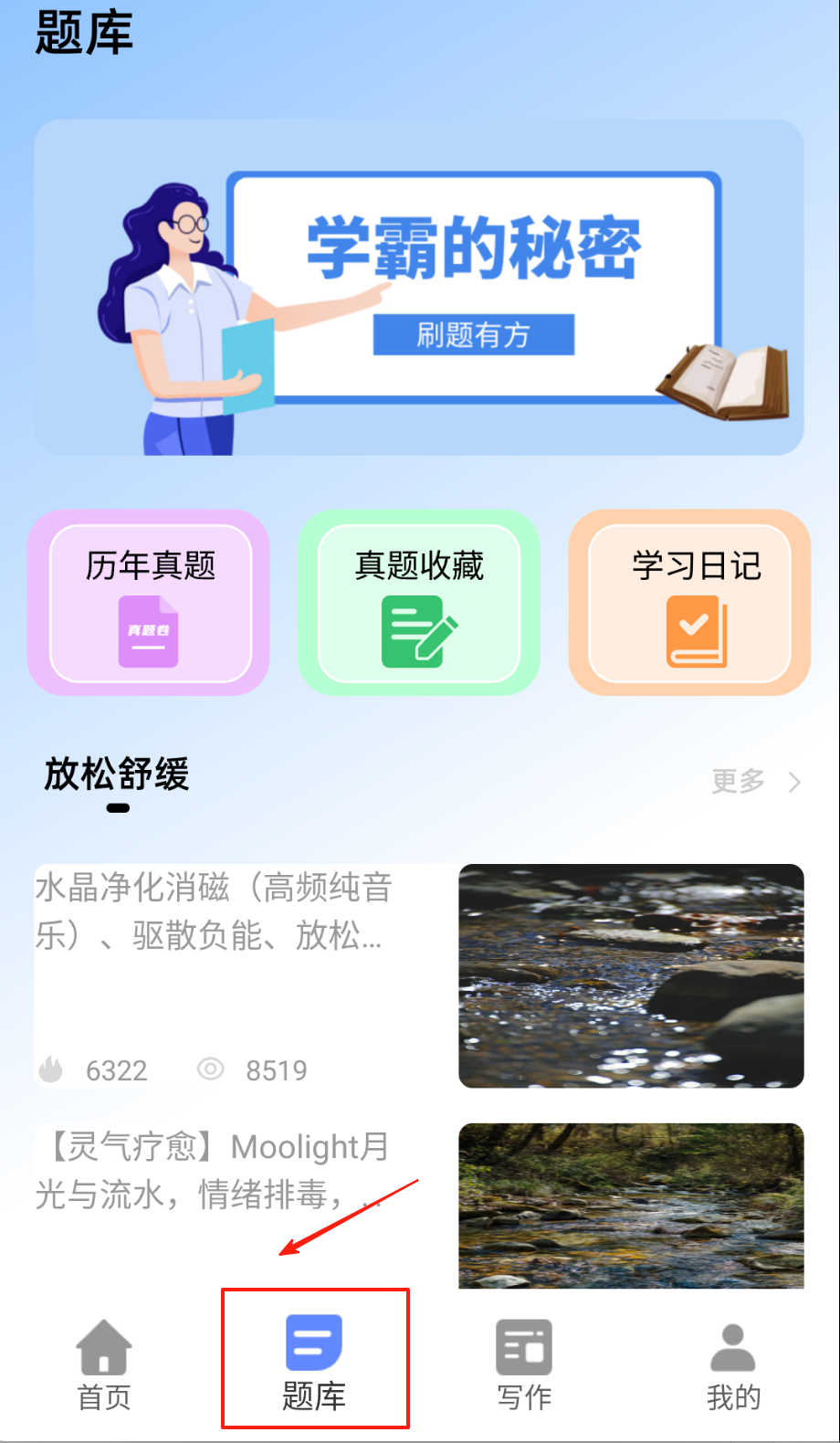The width and height of the screenshot is (840, 1443).
Task: Switch to the 首页 tab
Action: [104, 1364]
